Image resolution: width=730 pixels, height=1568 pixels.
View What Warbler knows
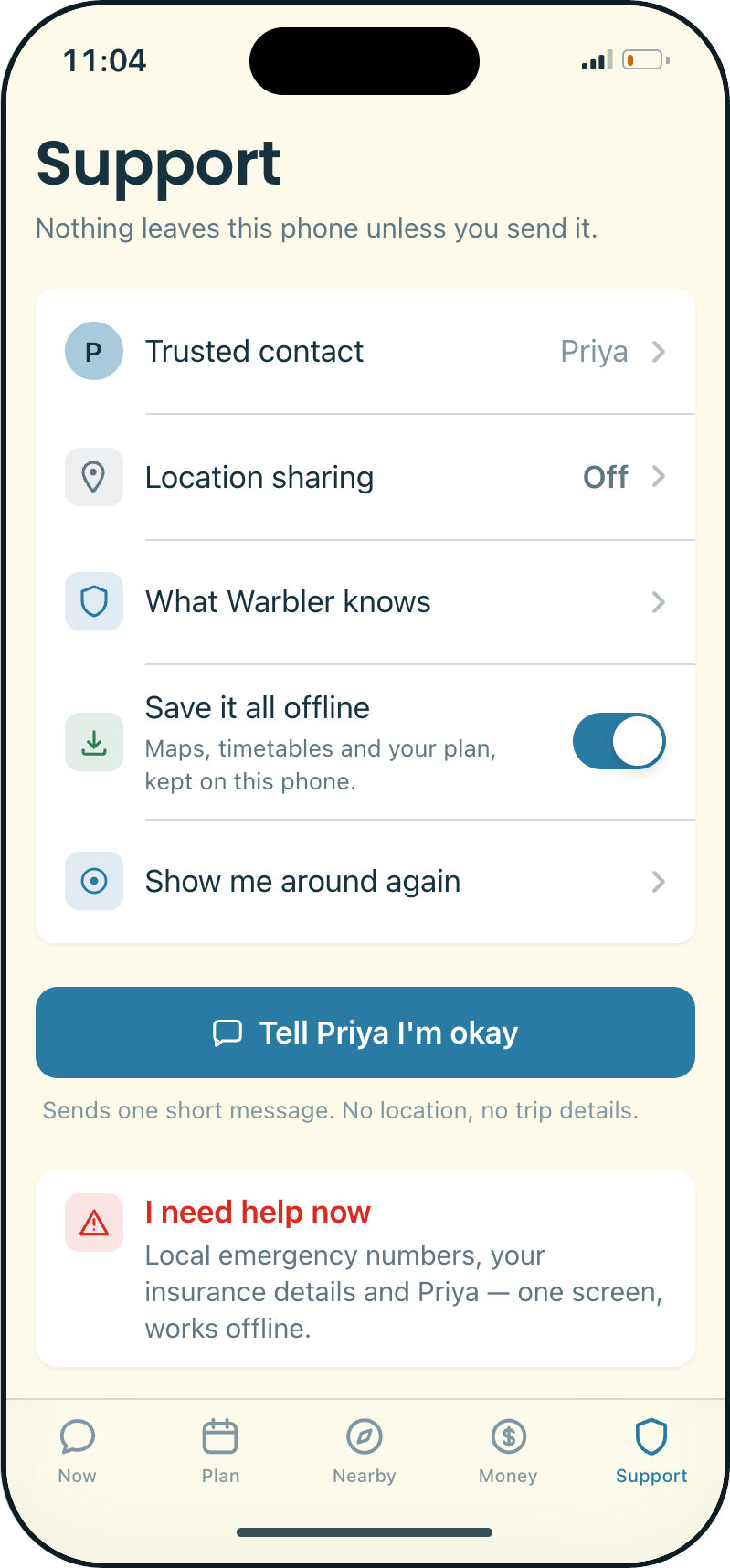click(365, 602)
